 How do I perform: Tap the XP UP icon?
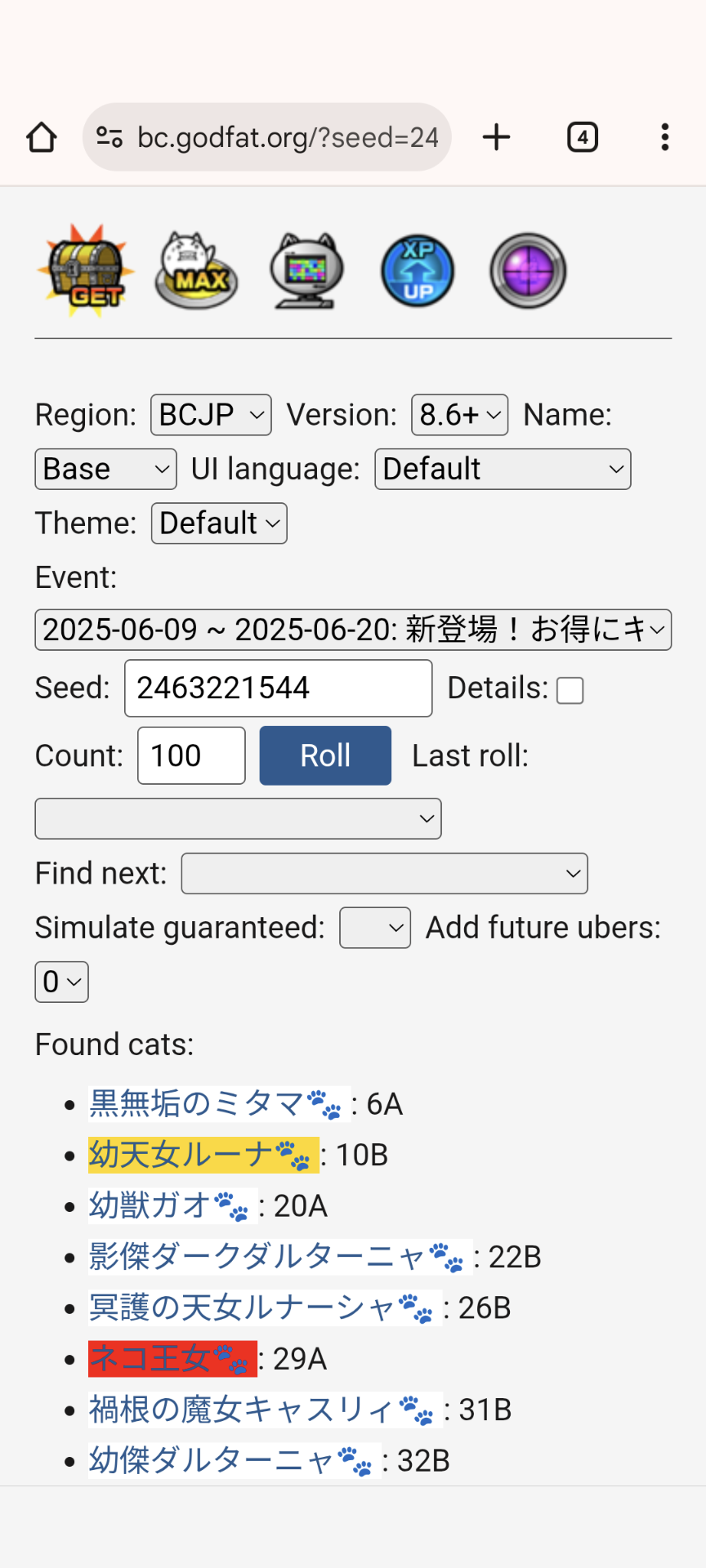click(418, 271)
